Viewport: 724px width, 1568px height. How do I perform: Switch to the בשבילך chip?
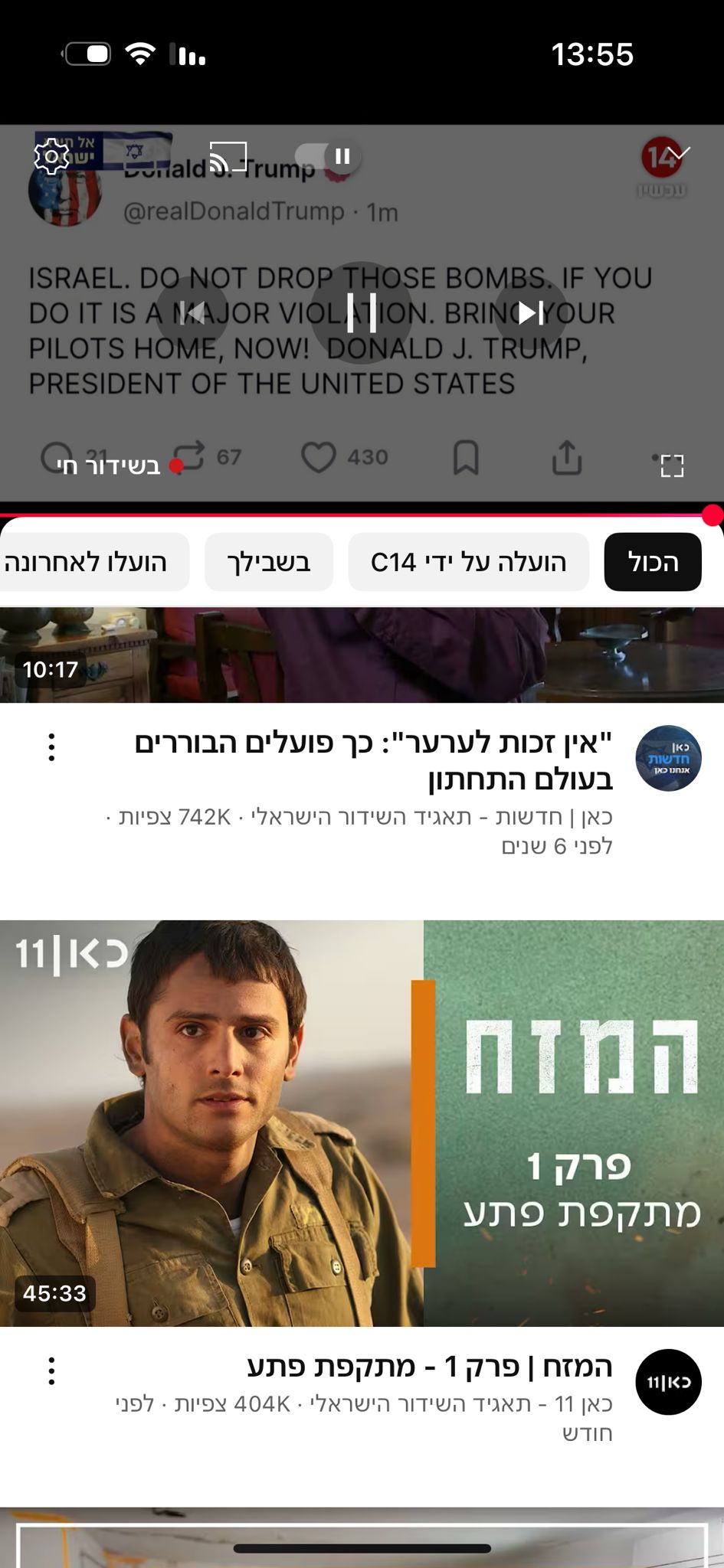point(268,562)
